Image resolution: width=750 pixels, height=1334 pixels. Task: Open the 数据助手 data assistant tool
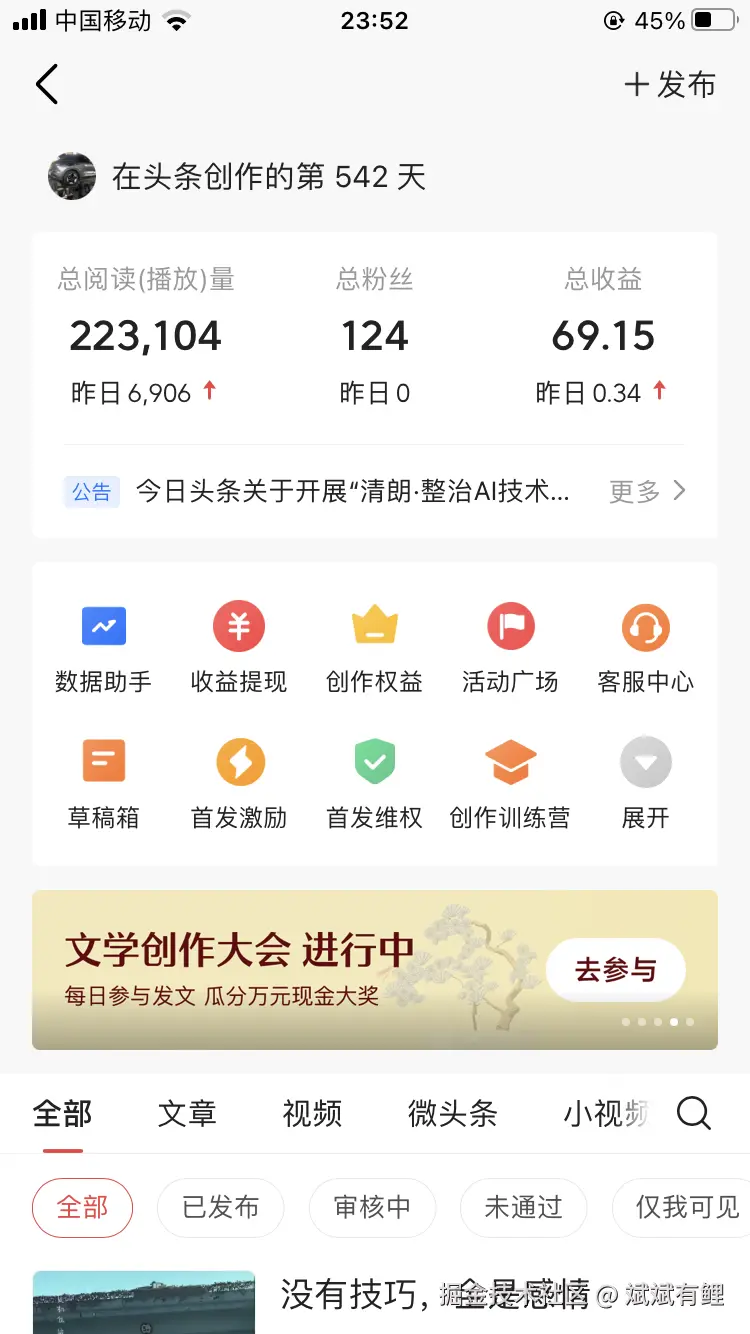click(103, 646)
